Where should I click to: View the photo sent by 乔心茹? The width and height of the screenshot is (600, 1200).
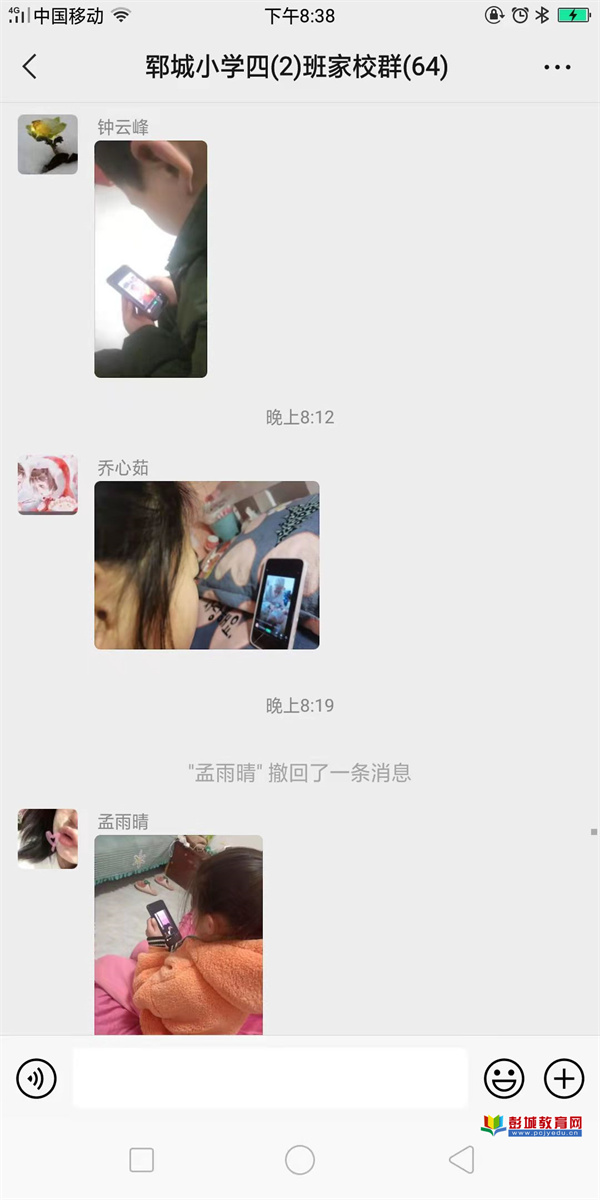pos(207,565)
